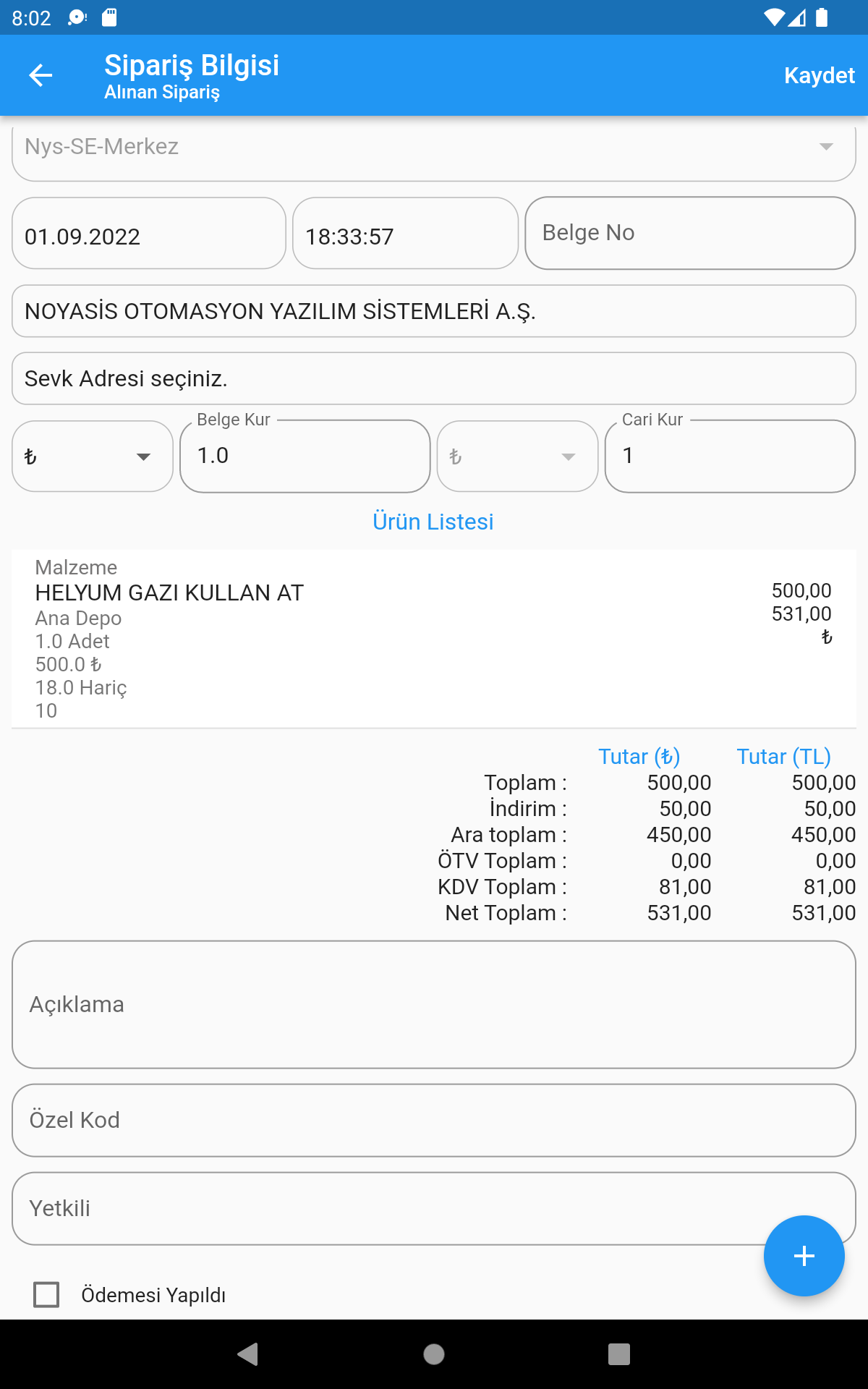Add a product with the plus button
Image resolution: width=868 pixels, height=1389 pixels.
(x=804, y=1256)
